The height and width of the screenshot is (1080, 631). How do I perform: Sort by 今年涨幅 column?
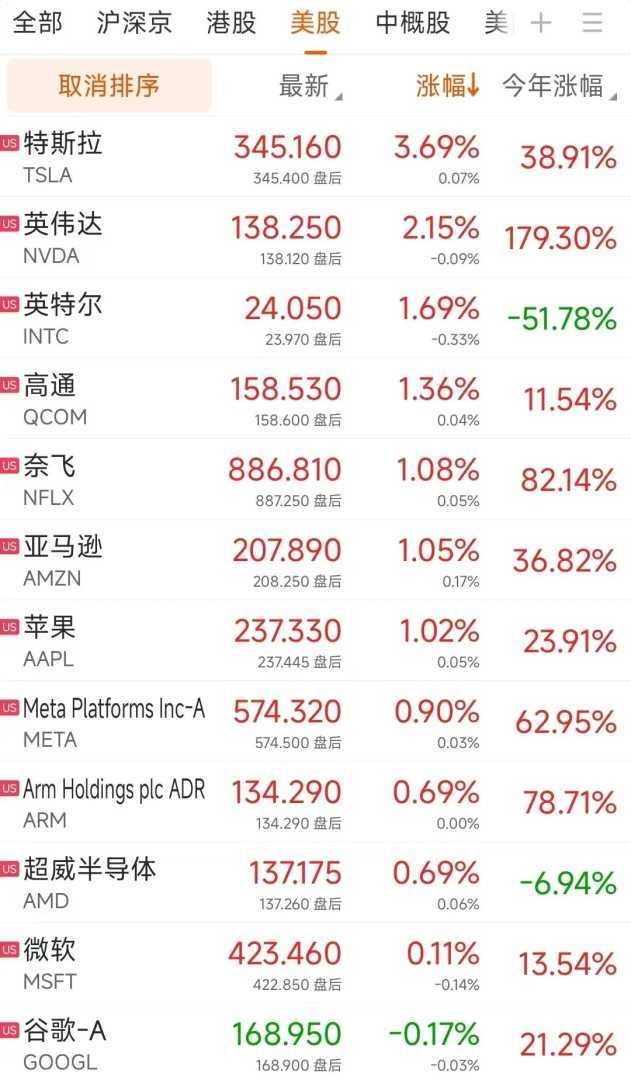click(x=557, y=86)
